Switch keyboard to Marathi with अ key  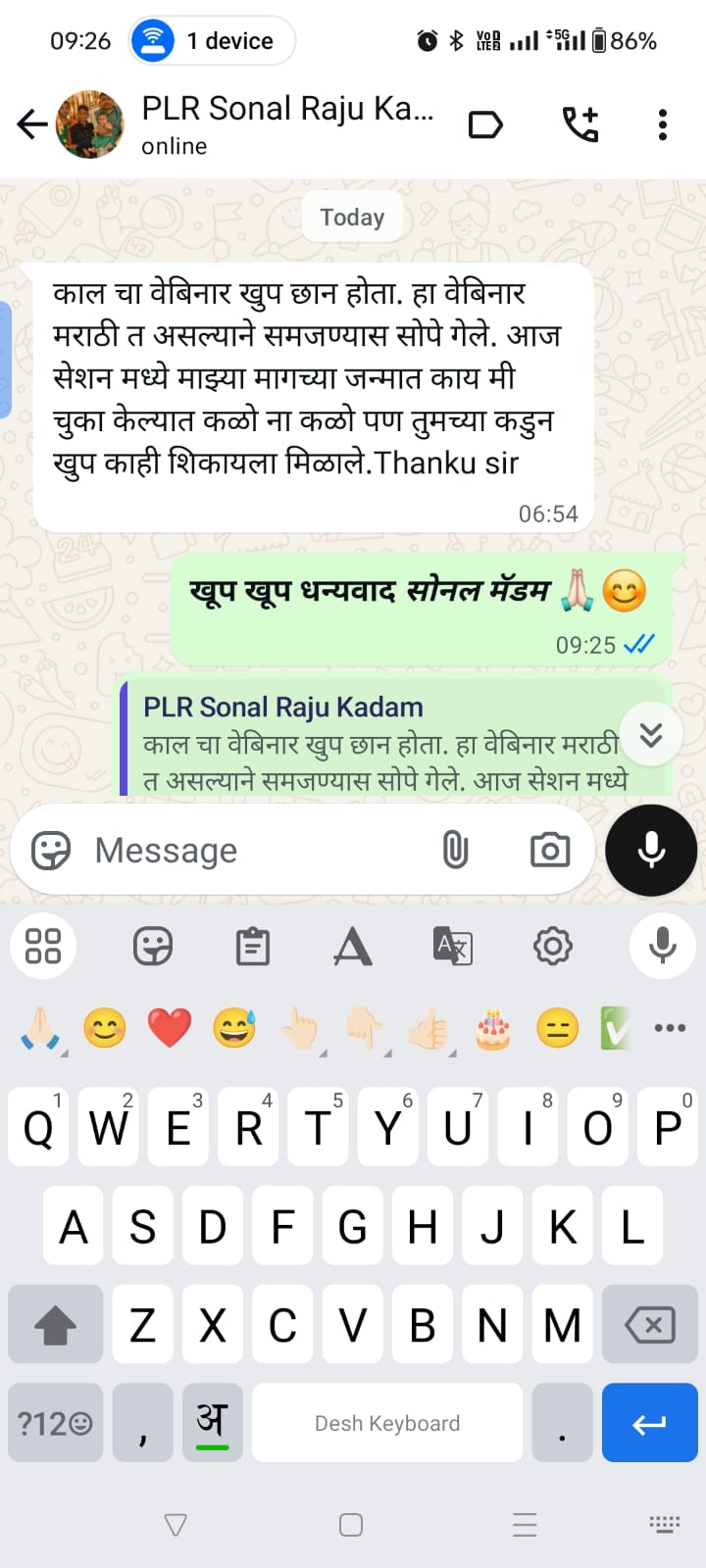pos(212,1423)
